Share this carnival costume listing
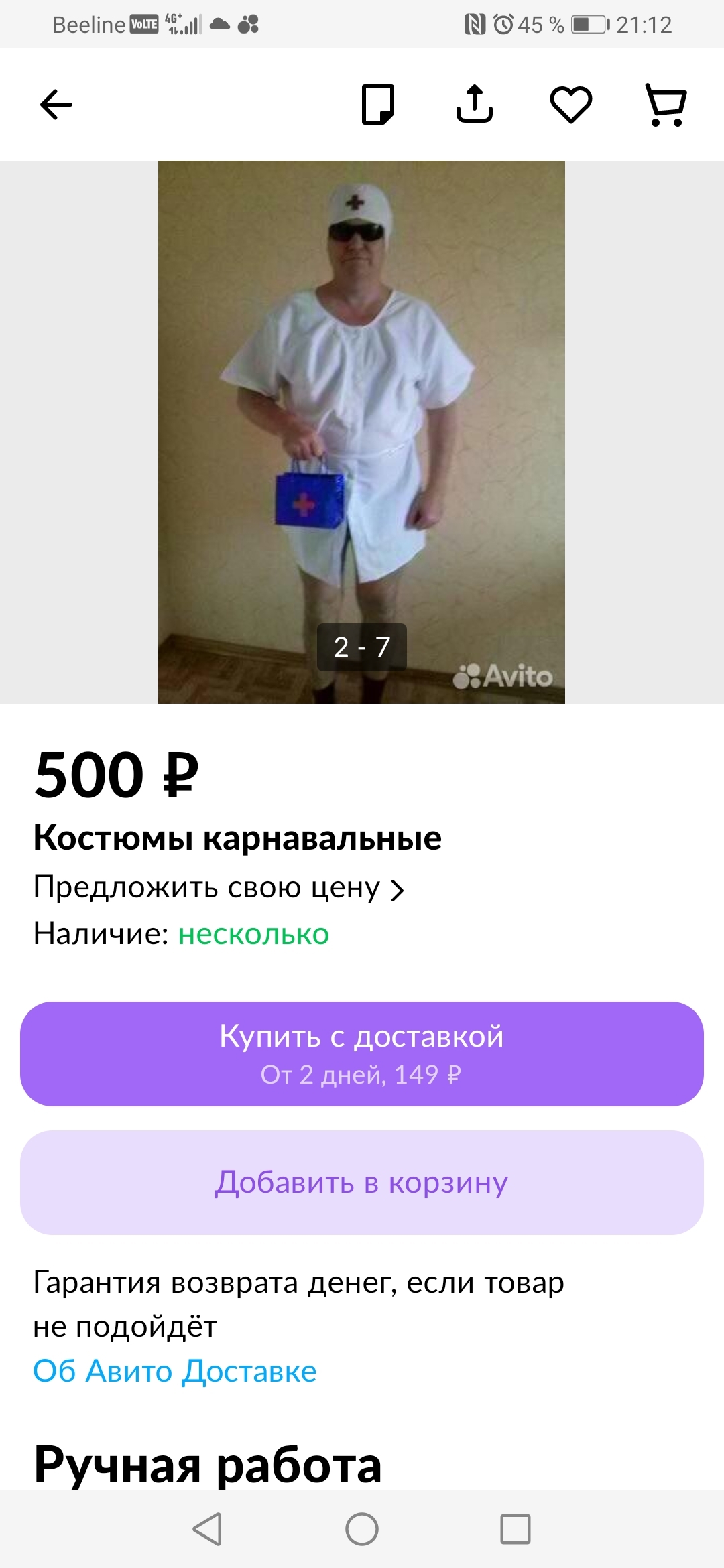This screenshot has width=724, height=1568. 475,105
